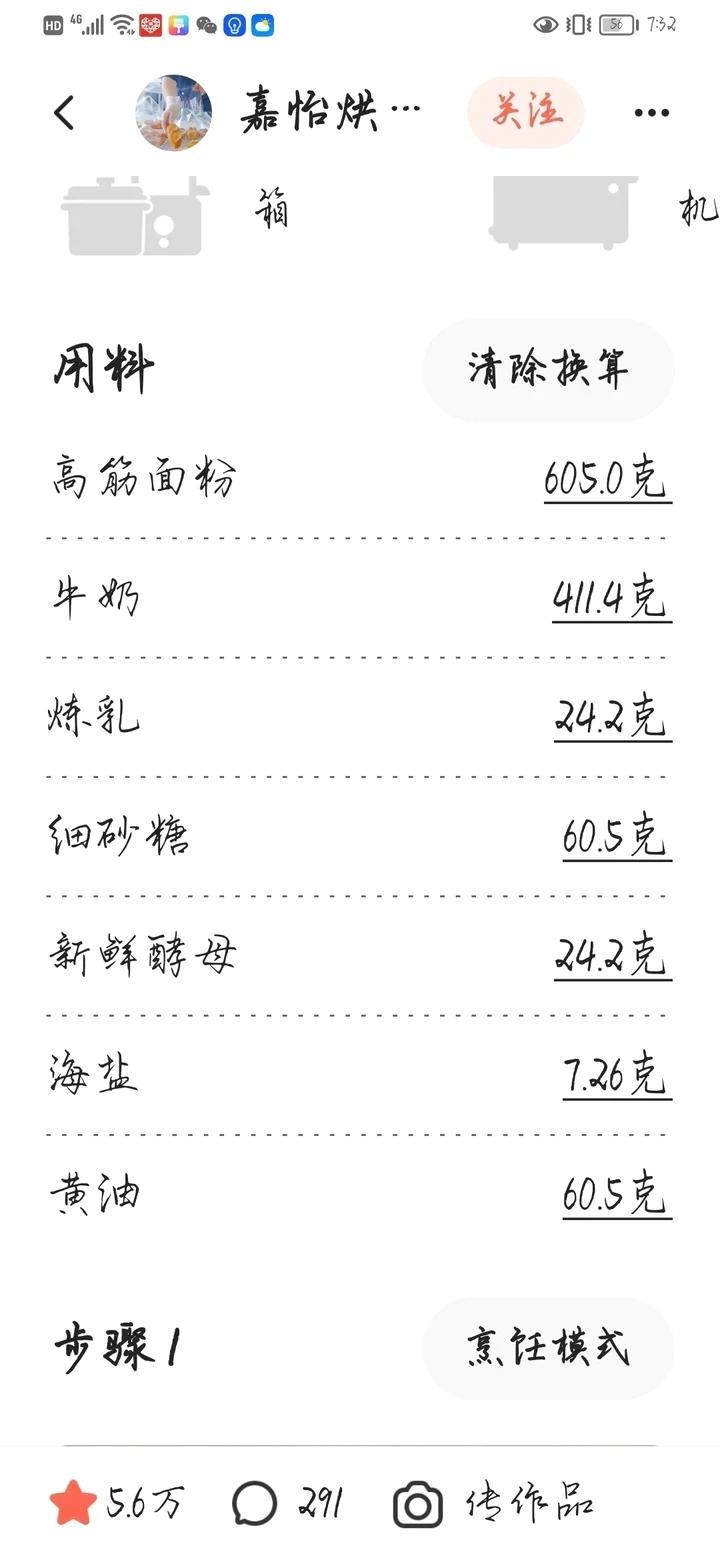720x1560 pixels.
Task: Clear the conversion with 清除换算
Action: tap(548, 370)
